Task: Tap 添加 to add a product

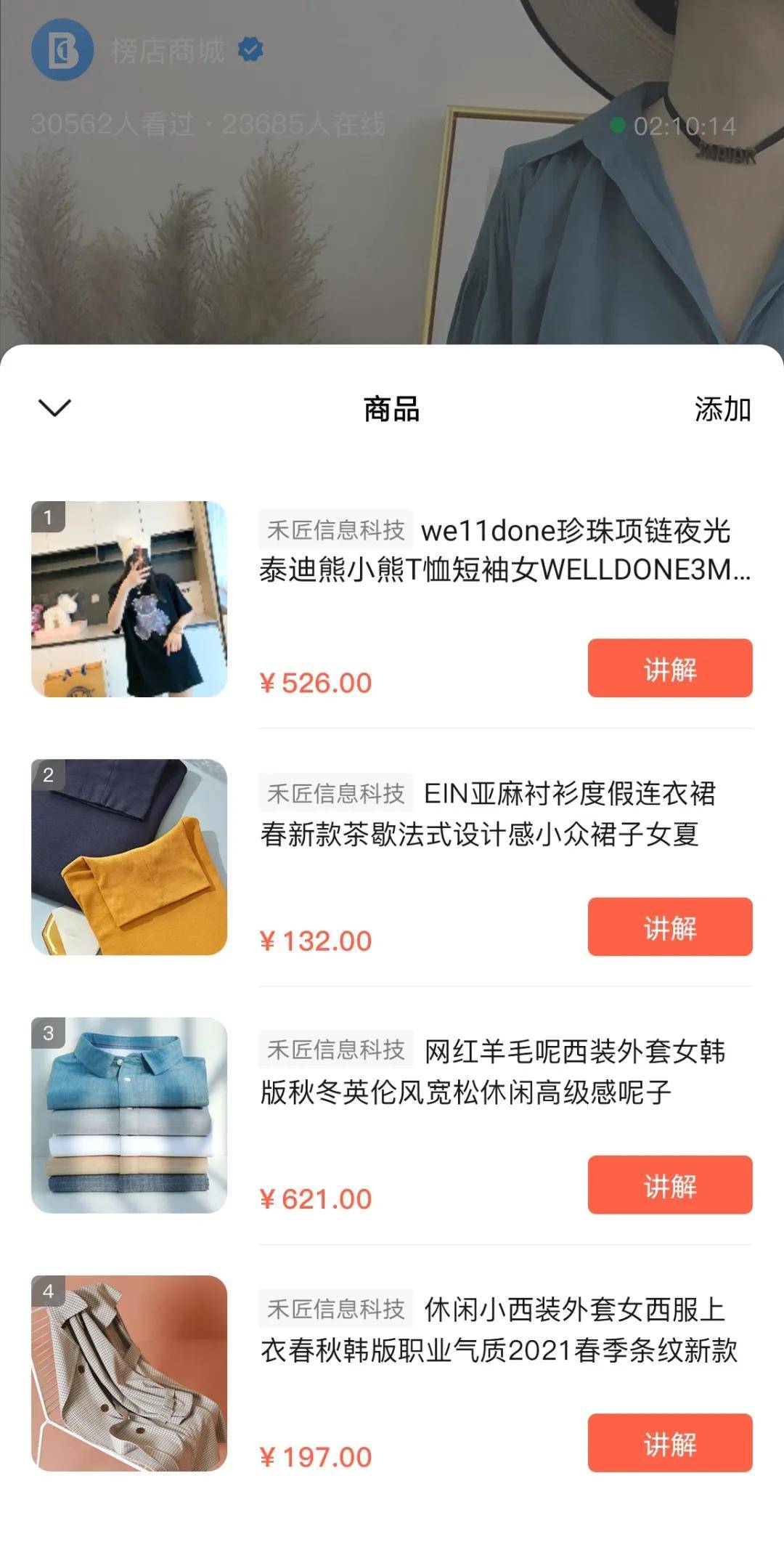Action: point(722,410)
